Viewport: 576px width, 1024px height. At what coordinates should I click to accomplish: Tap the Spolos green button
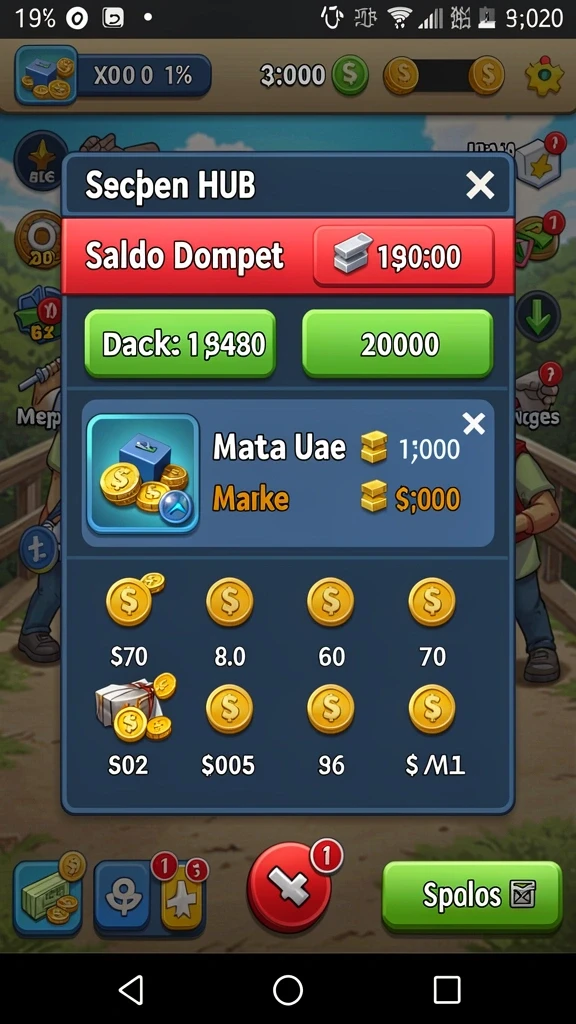click(x=472, y=895)
